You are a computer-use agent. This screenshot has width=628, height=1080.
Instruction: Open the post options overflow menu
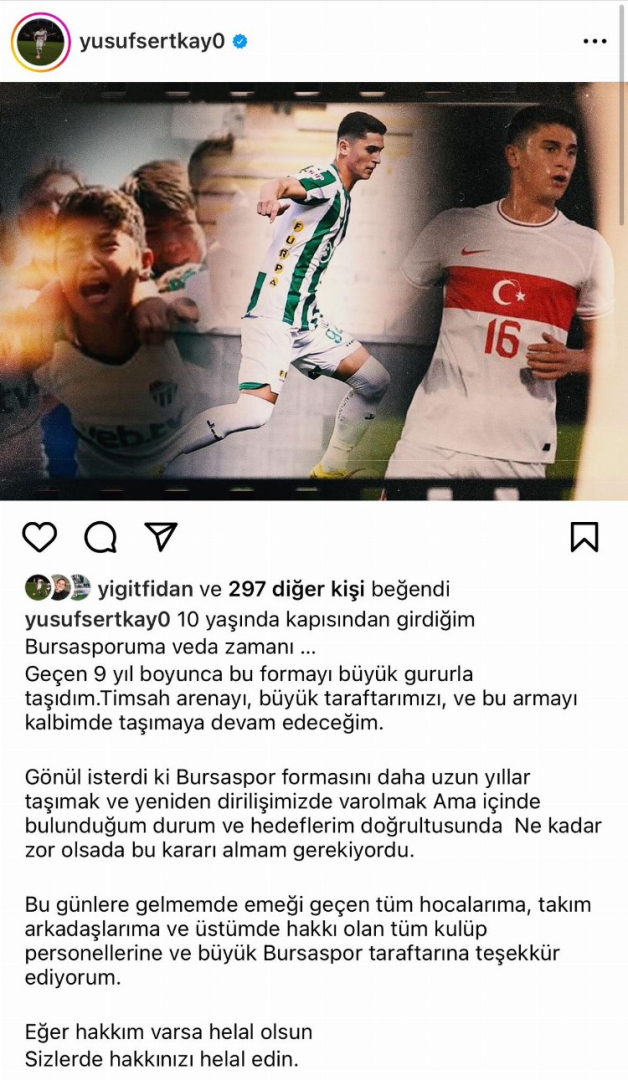tap(594, 42)
